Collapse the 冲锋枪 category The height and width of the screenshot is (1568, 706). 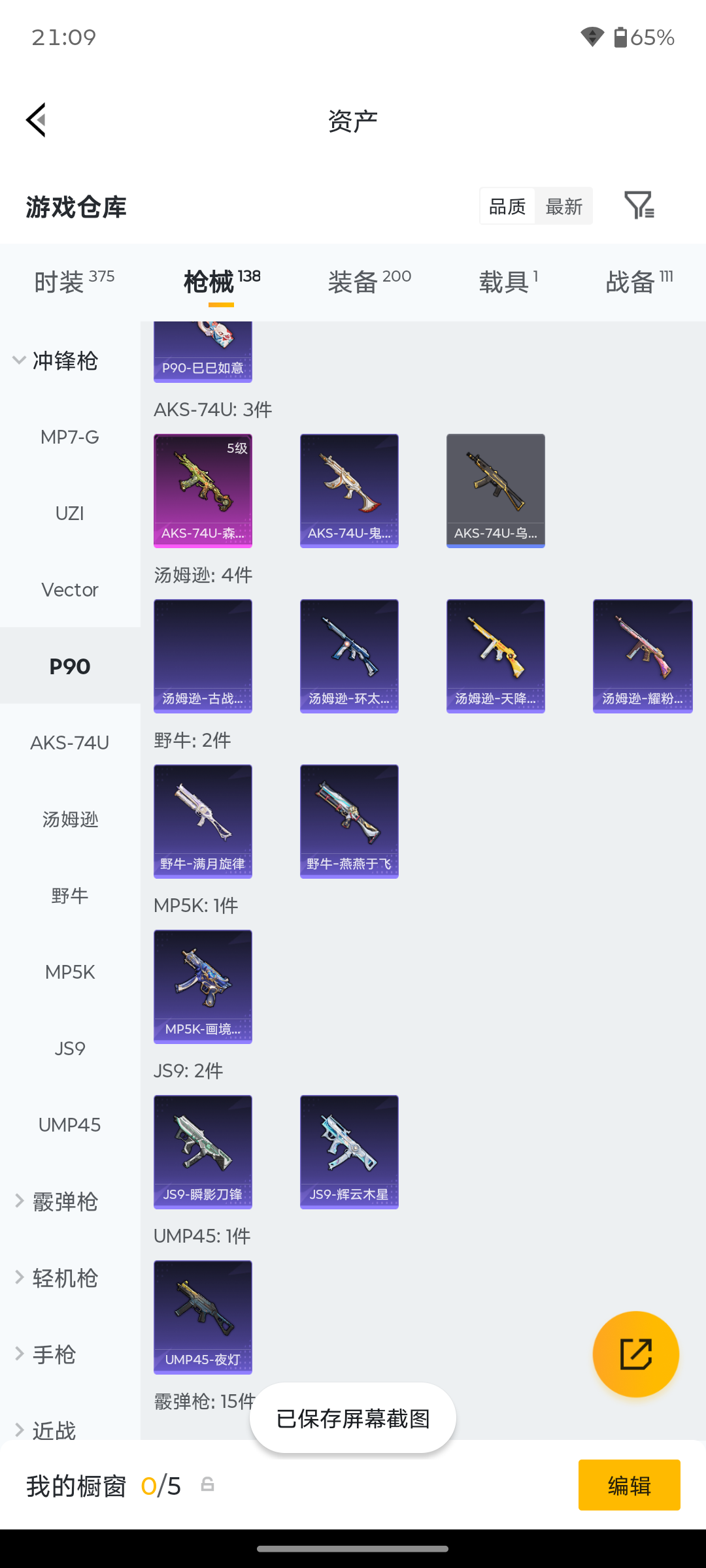[56, 361]
